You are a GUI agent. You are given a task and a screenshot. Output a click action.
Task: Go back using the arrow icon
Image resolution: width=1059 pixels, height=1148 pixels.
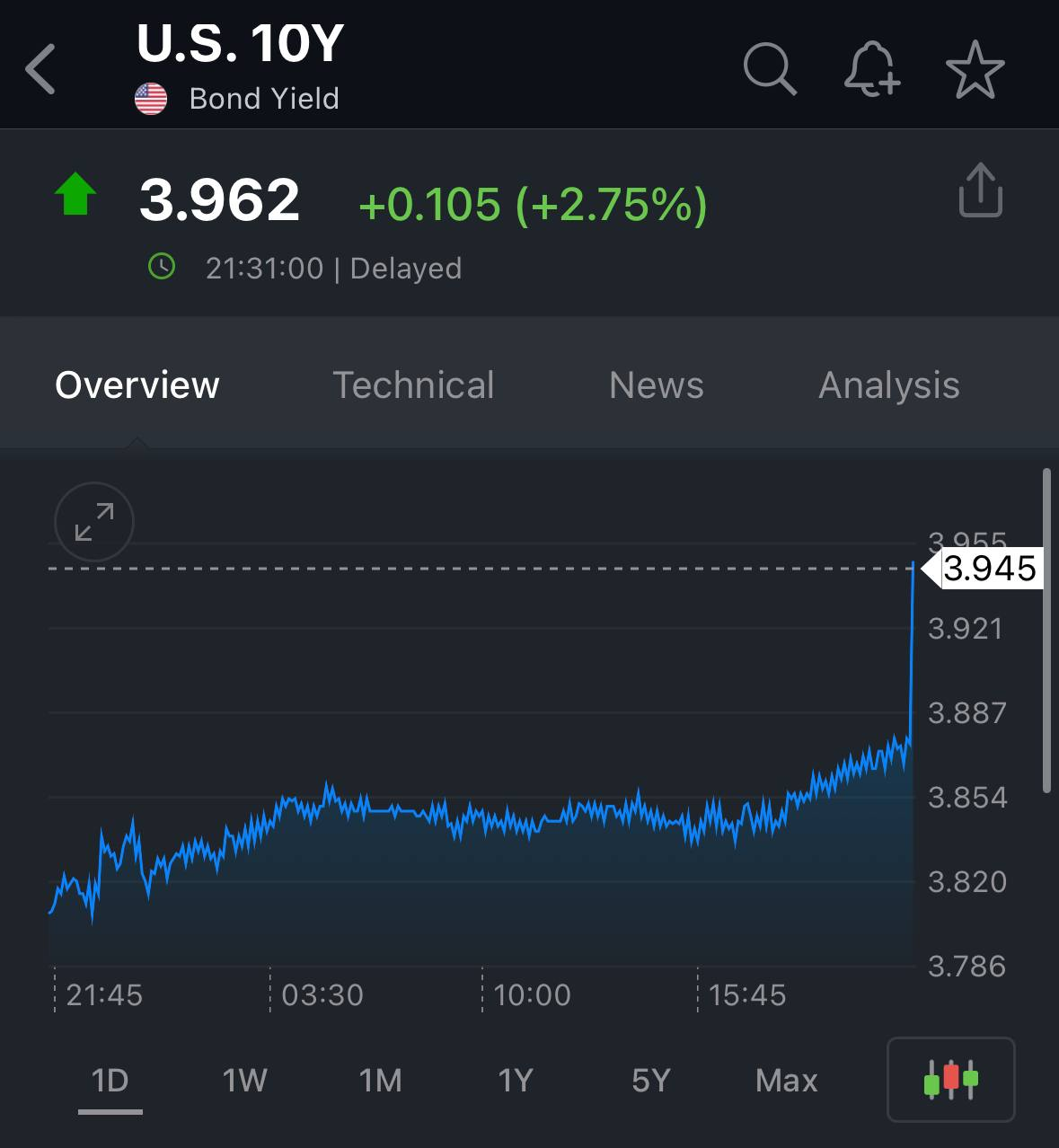pyautogui.click(x=41, y=69)
